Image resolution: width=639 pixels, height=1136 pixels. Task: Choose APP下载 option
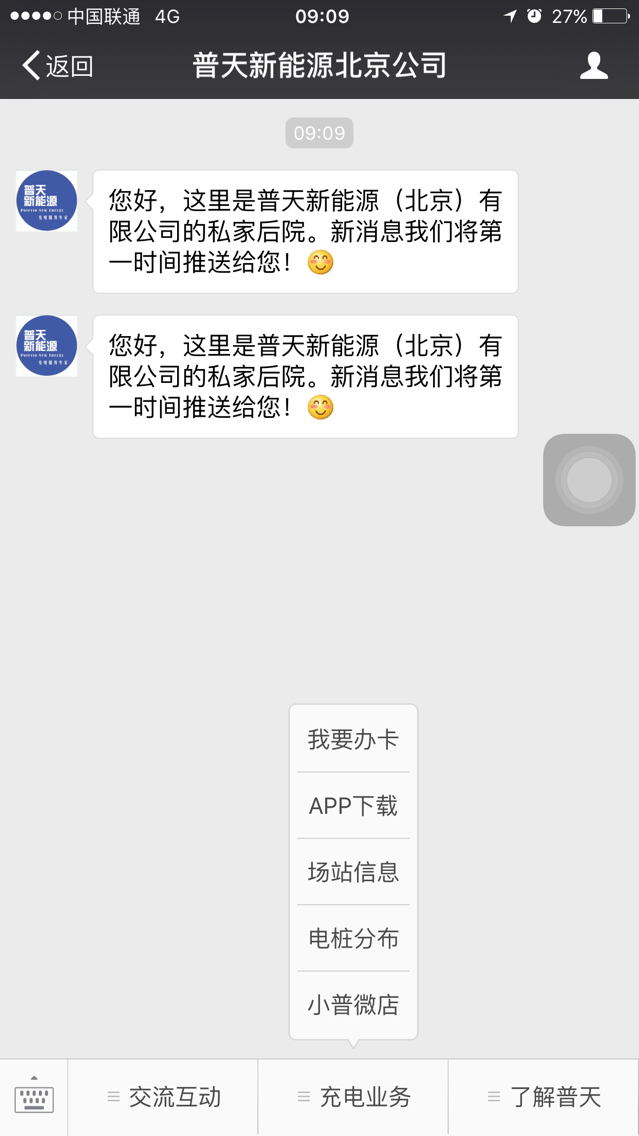click(353, 806)
